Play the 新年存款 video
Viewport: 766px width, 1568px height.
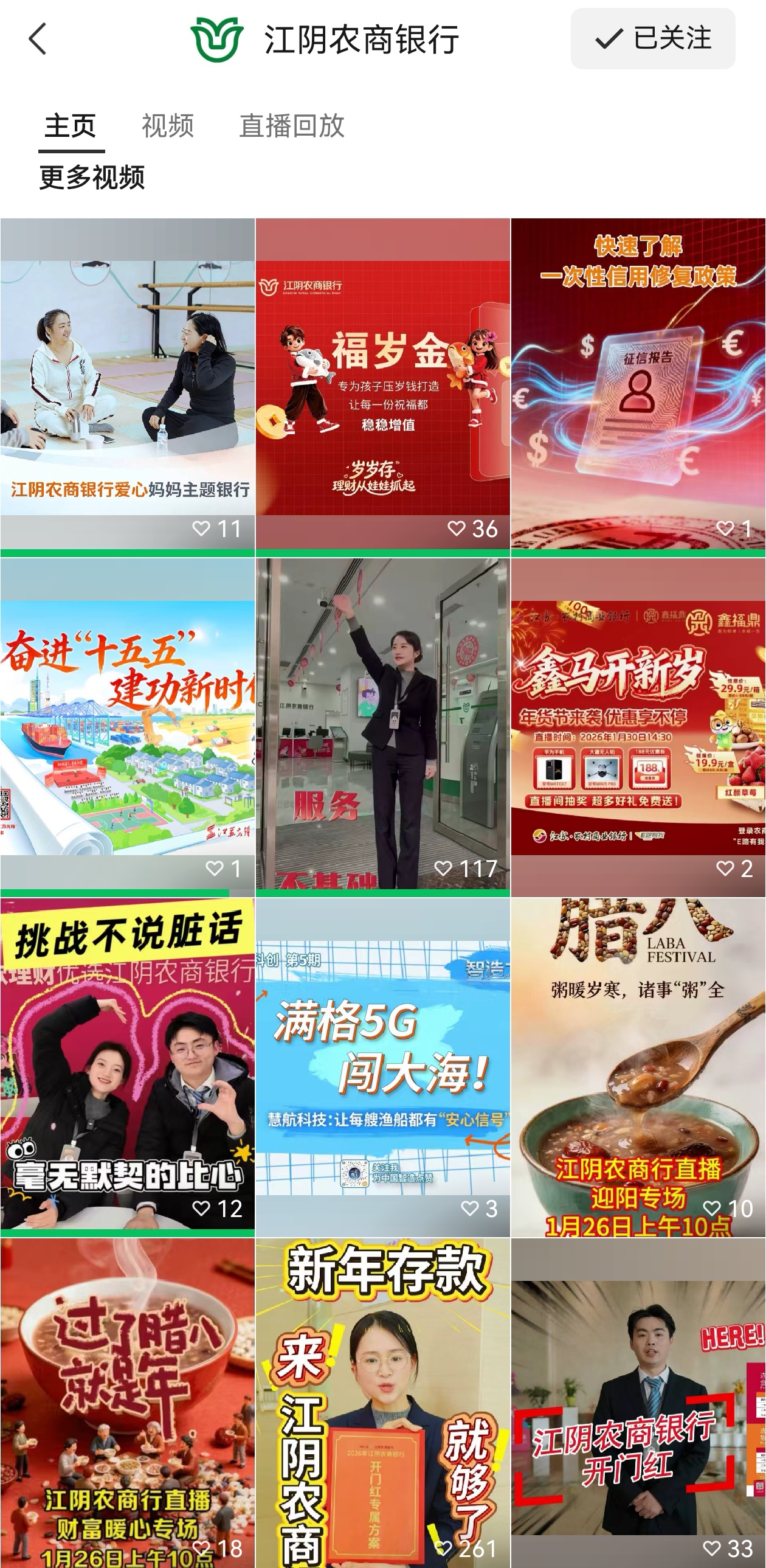(x=382, y=1400)
